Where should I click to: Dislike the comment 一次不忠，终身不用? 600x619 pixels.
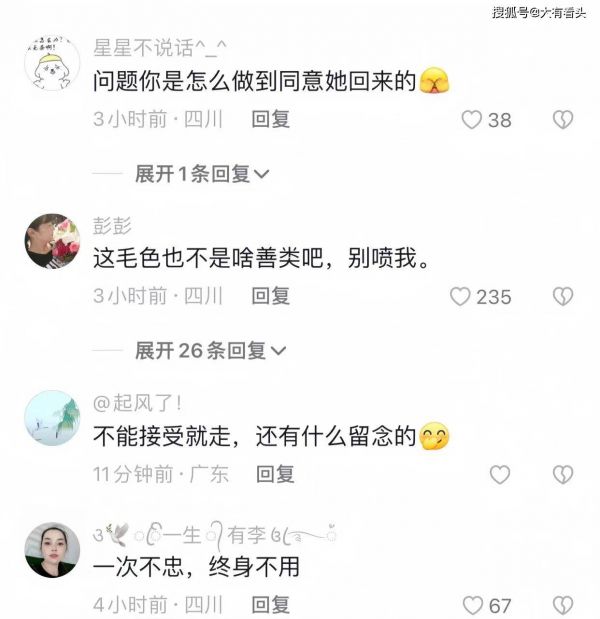[x=563, y=605]
